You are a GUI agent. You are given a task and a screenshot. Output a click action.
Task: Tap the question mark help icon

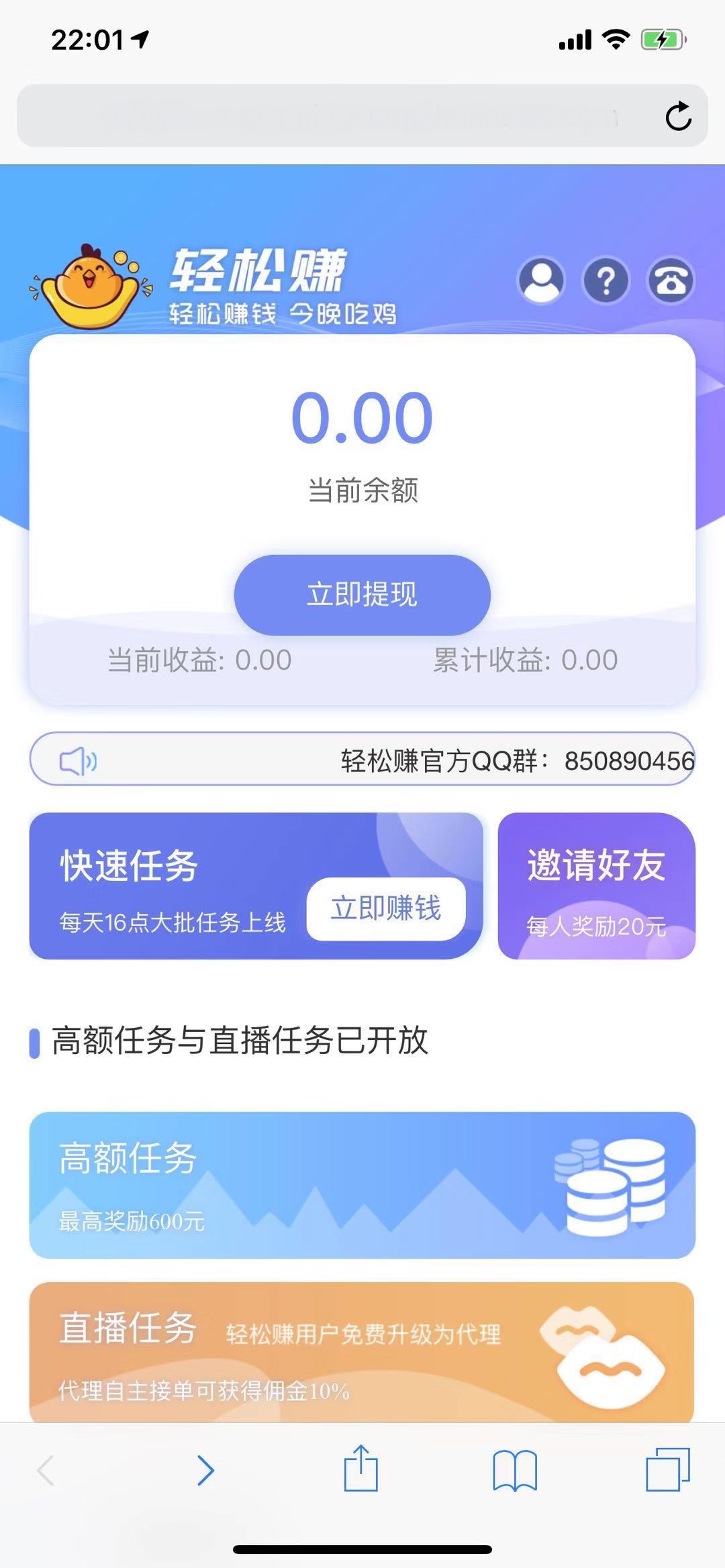coord(605,282)
